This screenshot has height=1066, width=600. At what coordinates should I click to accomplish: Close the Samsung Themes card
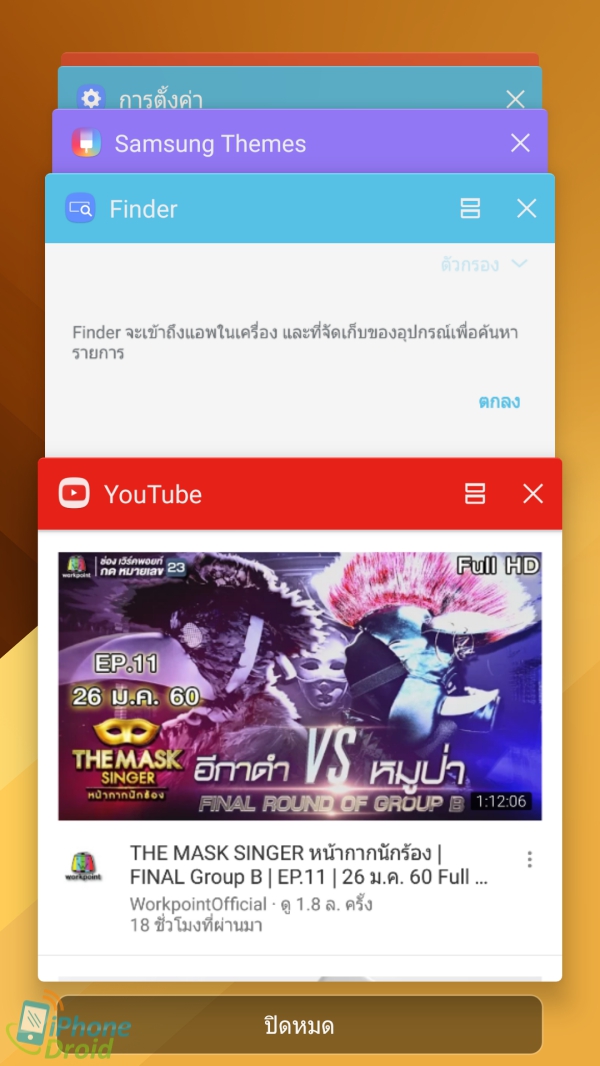(520, 143)
